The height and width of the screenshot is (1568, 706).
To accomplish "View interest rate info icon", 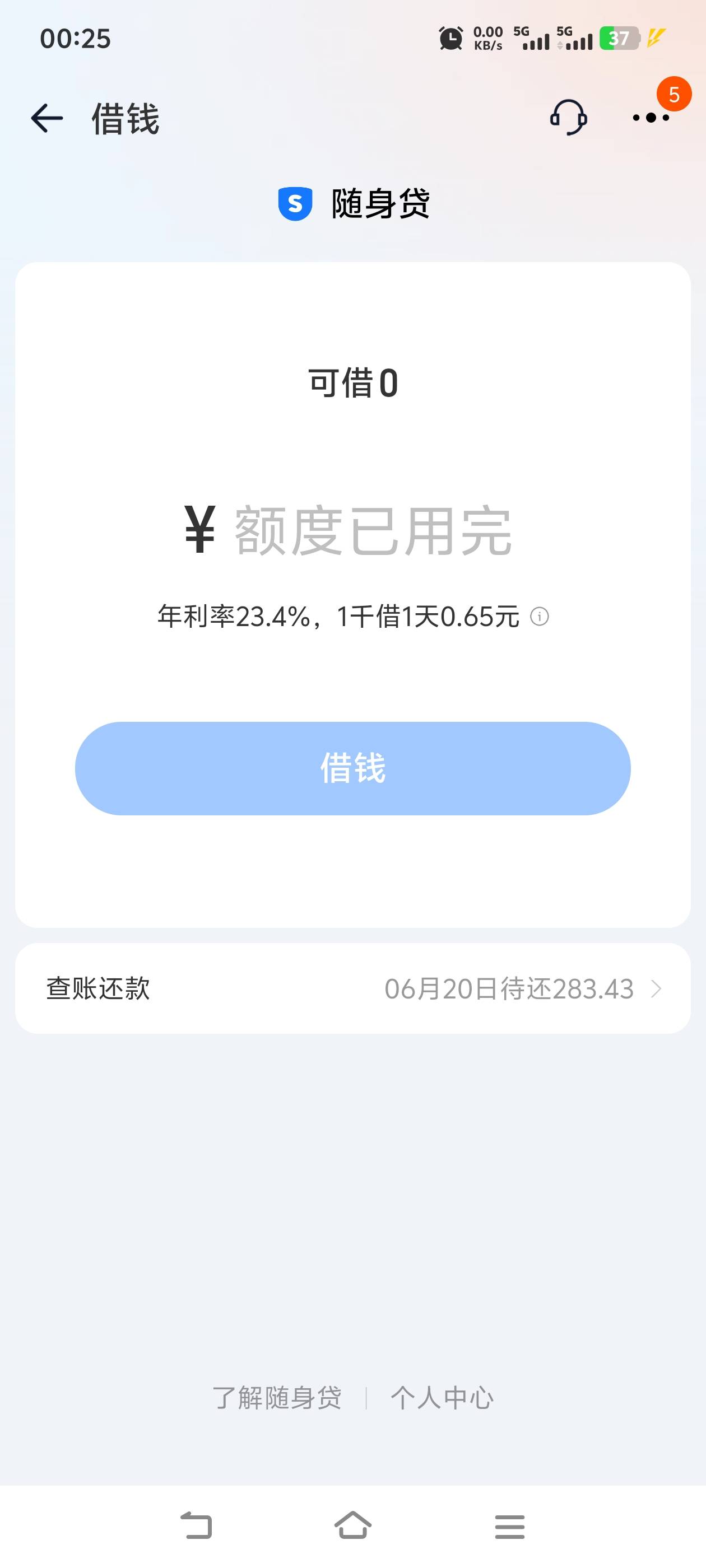I will tap(539, 617).
